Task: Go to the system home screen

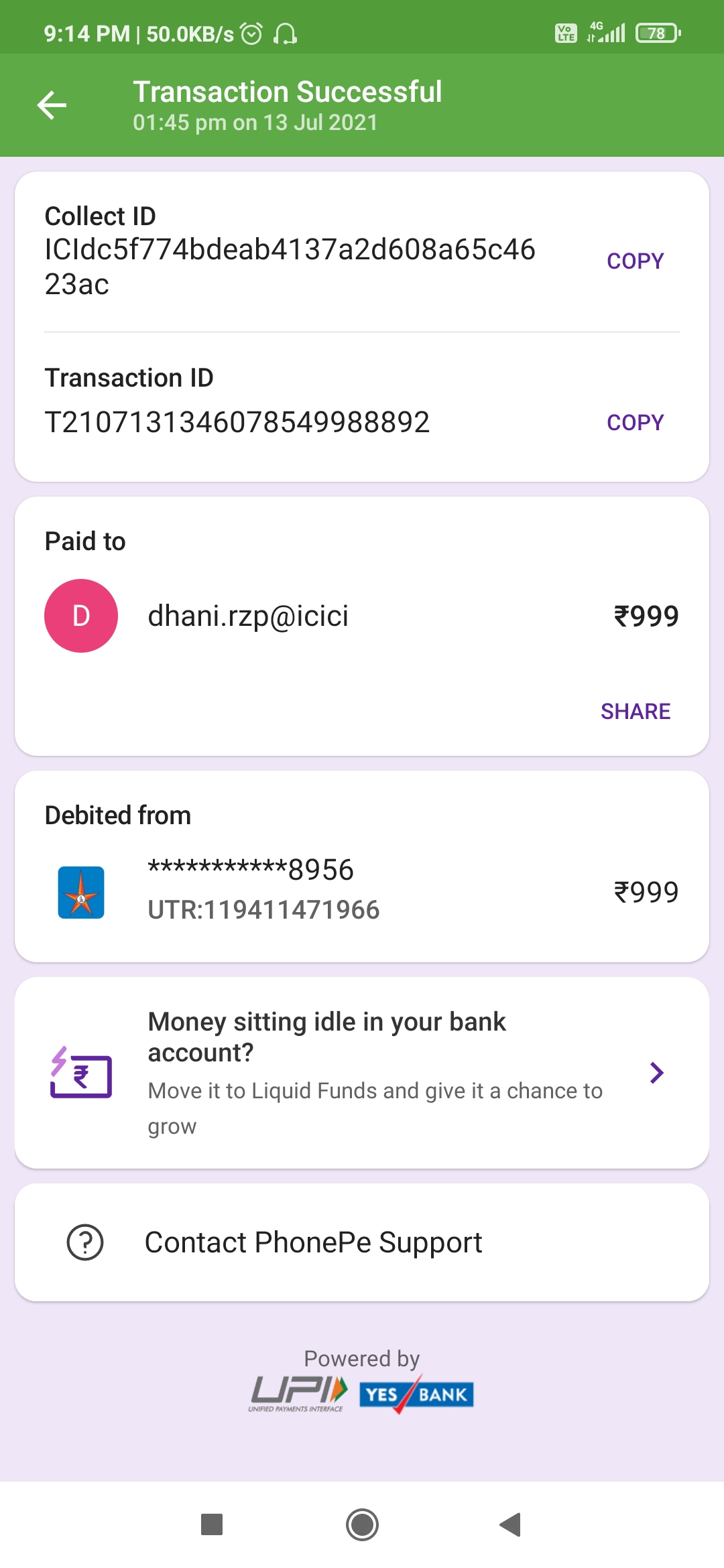Action: pos(362,1525)
